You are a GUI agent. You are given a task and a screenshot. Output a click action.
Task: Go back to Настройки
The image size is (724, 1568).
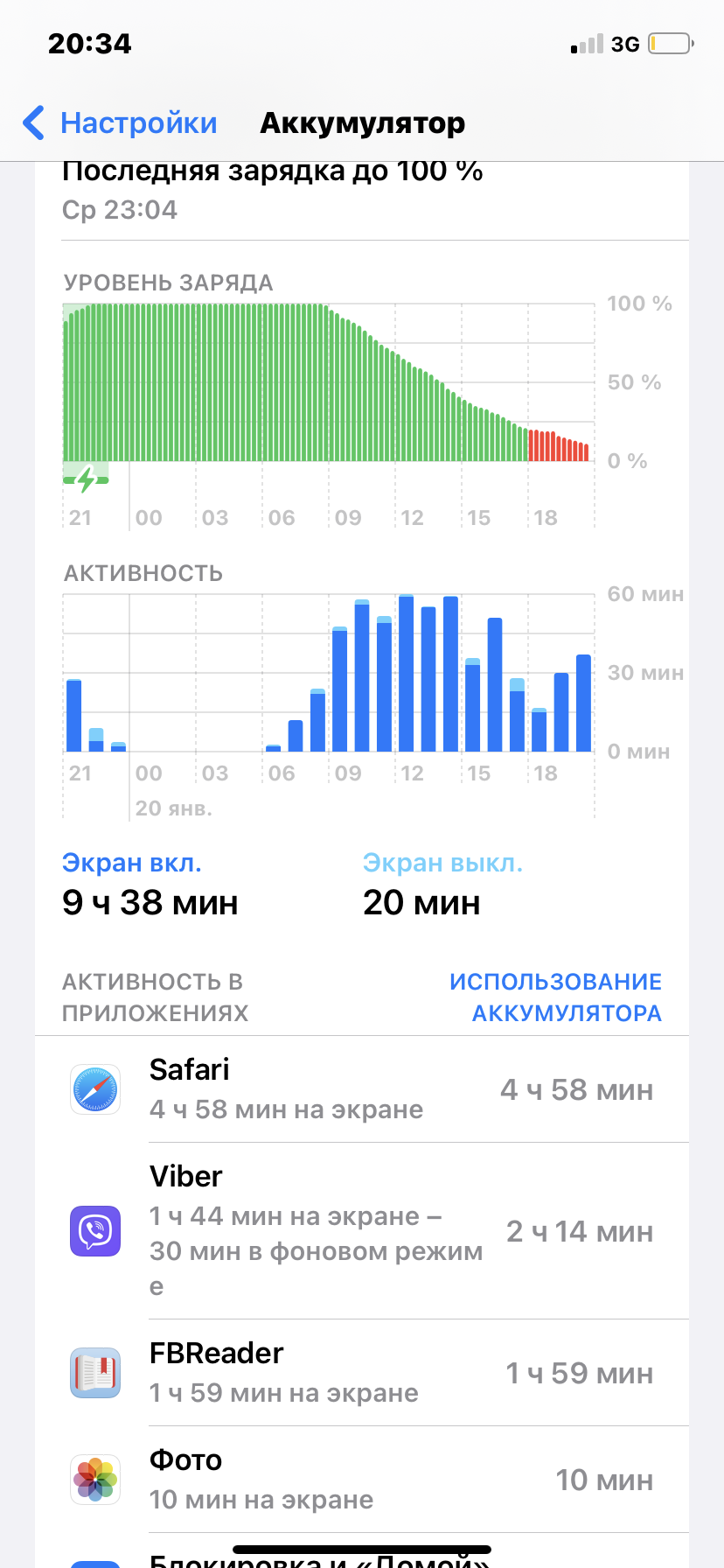coord(121,123)
